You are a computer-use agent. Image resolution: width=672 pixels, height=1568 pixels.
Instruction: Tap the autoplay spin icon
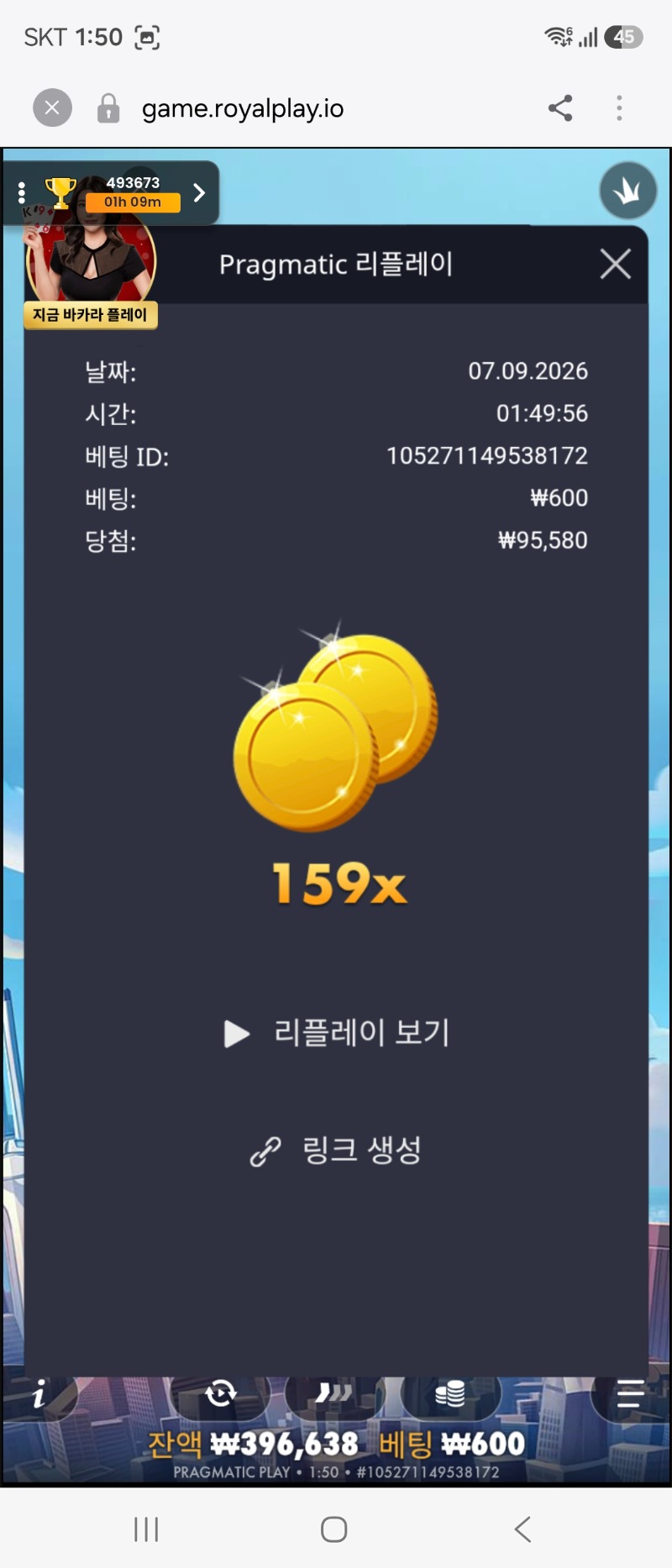point(221,1393)
